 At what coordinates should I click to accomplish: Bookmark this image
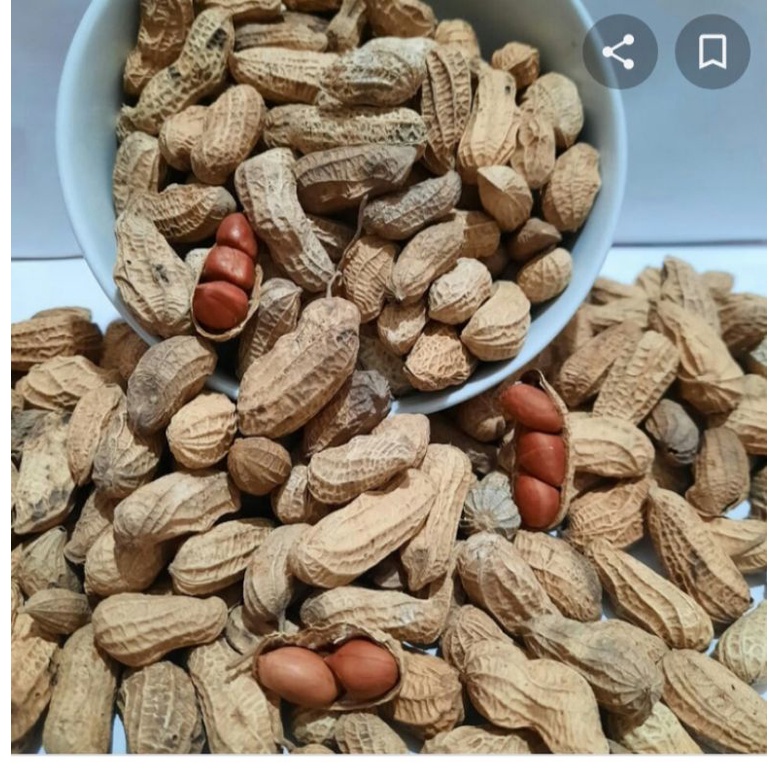tap(712, 51)
